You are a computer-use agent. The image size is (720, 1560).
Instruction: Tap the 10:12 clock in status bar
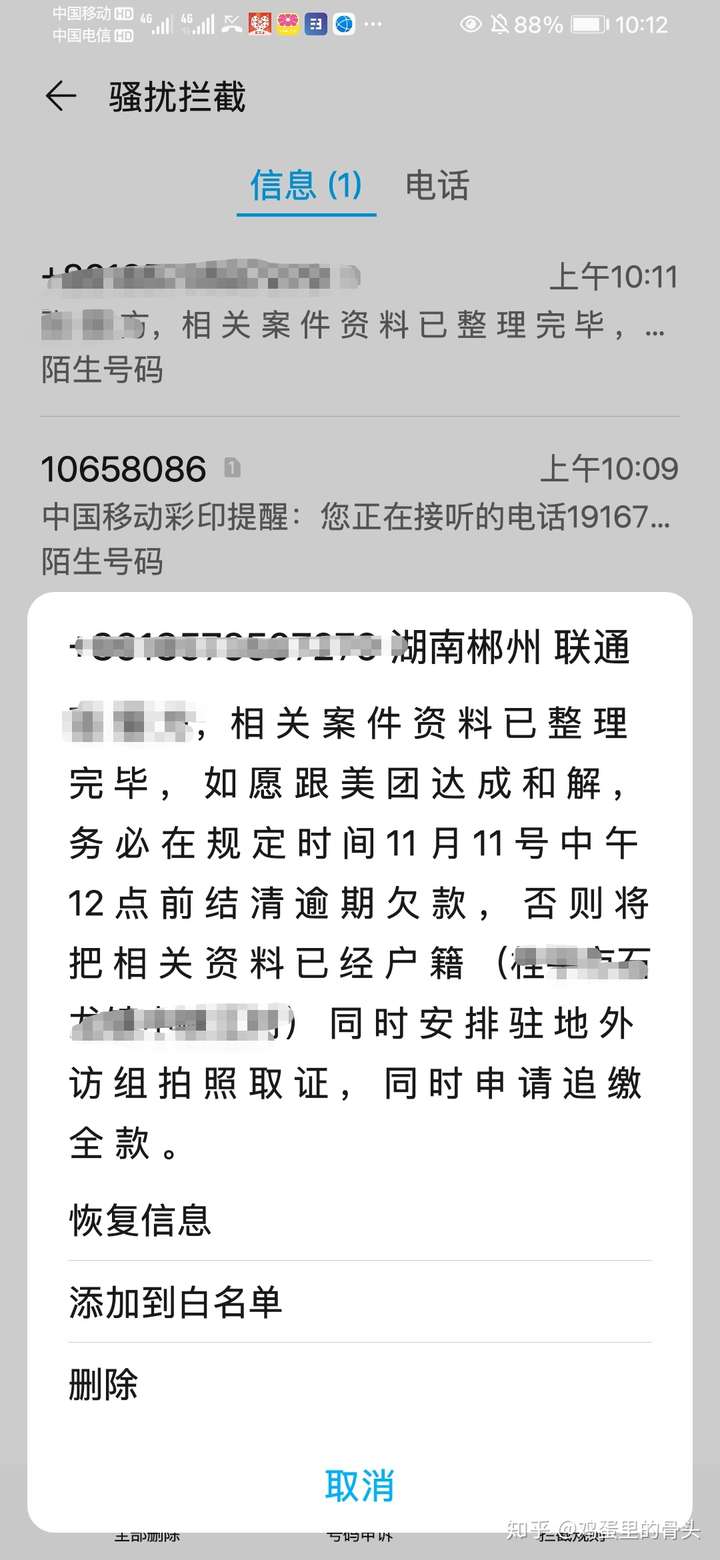pos(641,23)
